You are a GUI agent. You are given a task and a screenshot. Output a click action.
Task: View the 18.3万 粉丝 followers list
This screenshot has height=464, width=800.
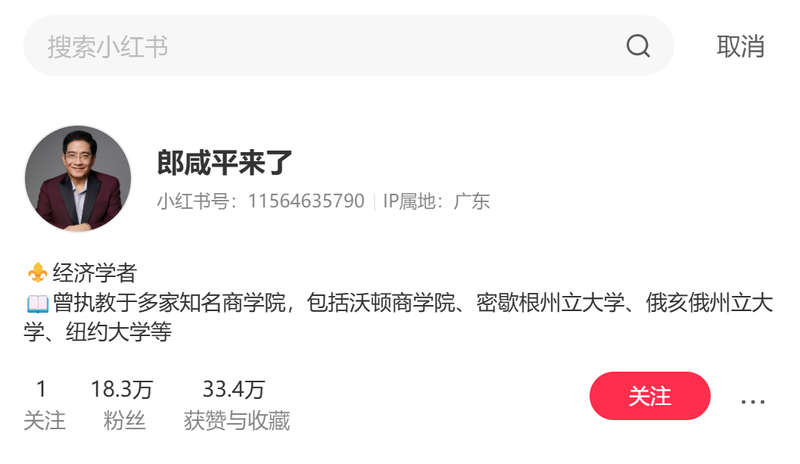122,405
